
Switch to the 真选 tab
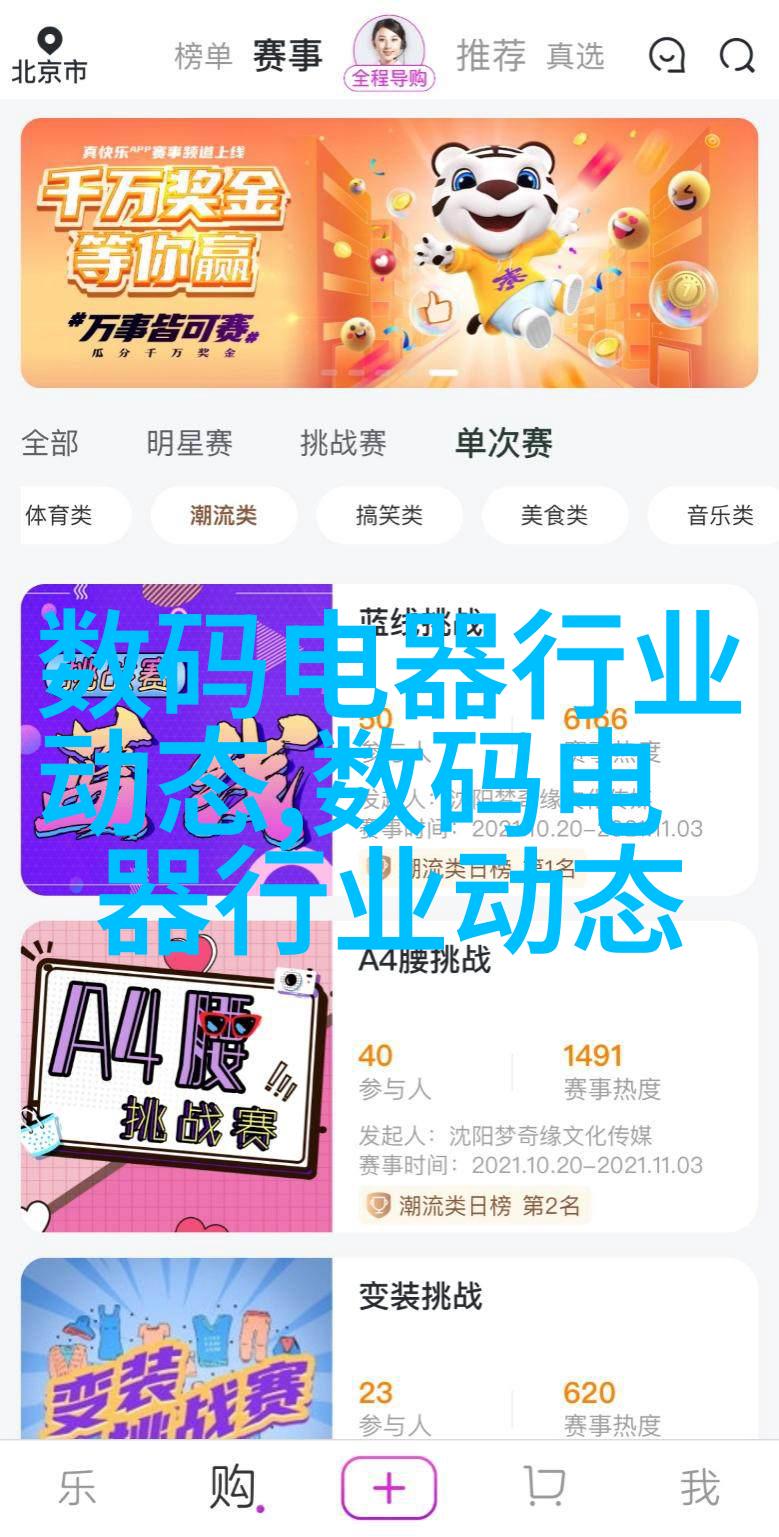(575, 56)
